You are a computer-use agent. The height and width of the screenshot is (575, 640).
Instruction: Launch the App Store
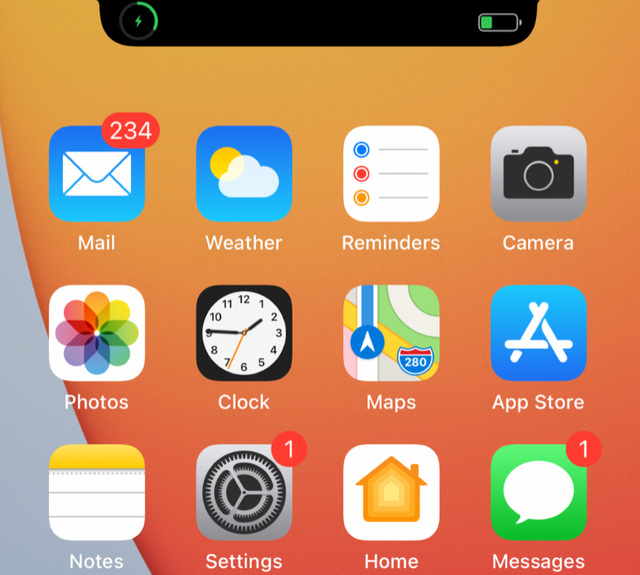point(538,333)
